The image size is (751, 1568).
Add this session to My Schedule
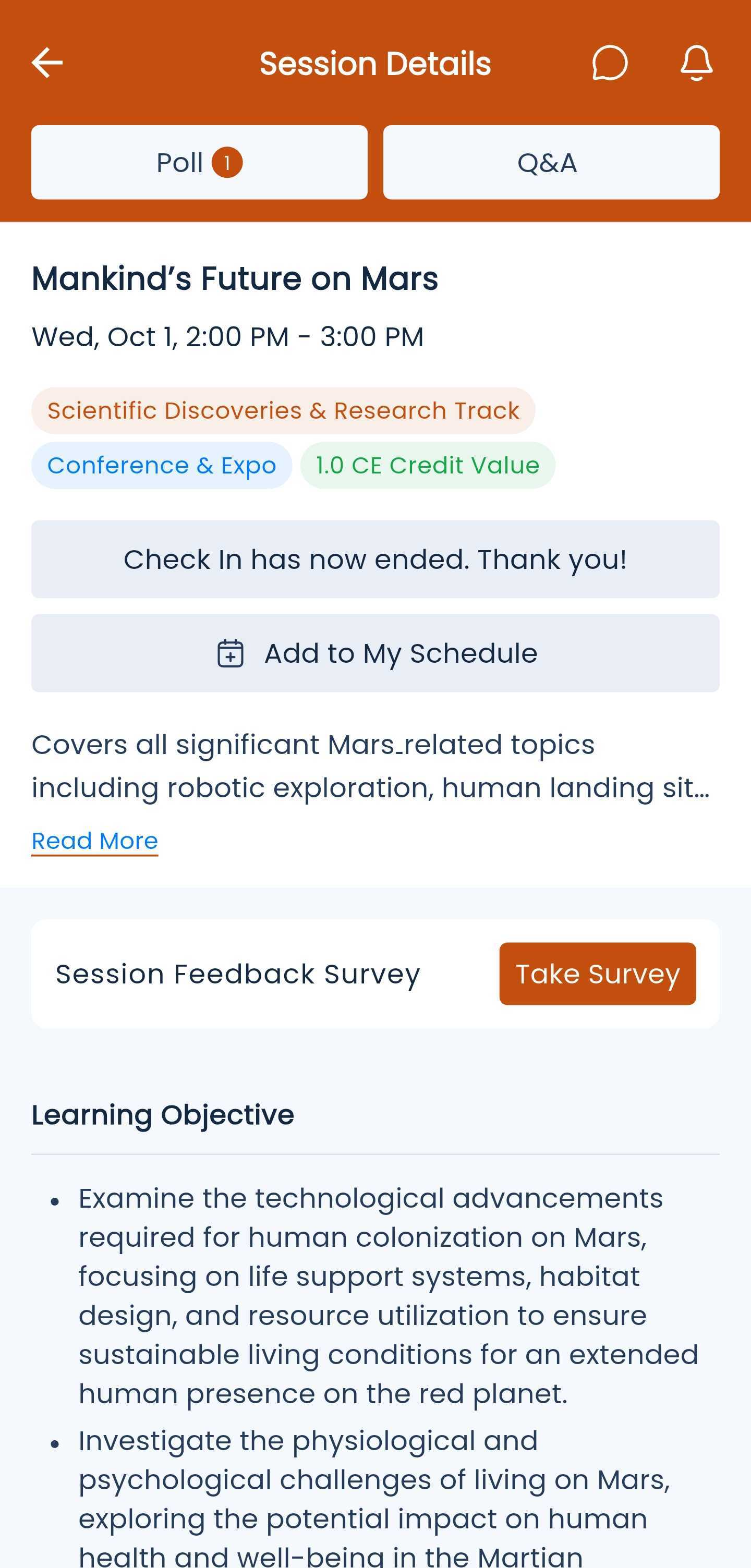tap(375, 653)
